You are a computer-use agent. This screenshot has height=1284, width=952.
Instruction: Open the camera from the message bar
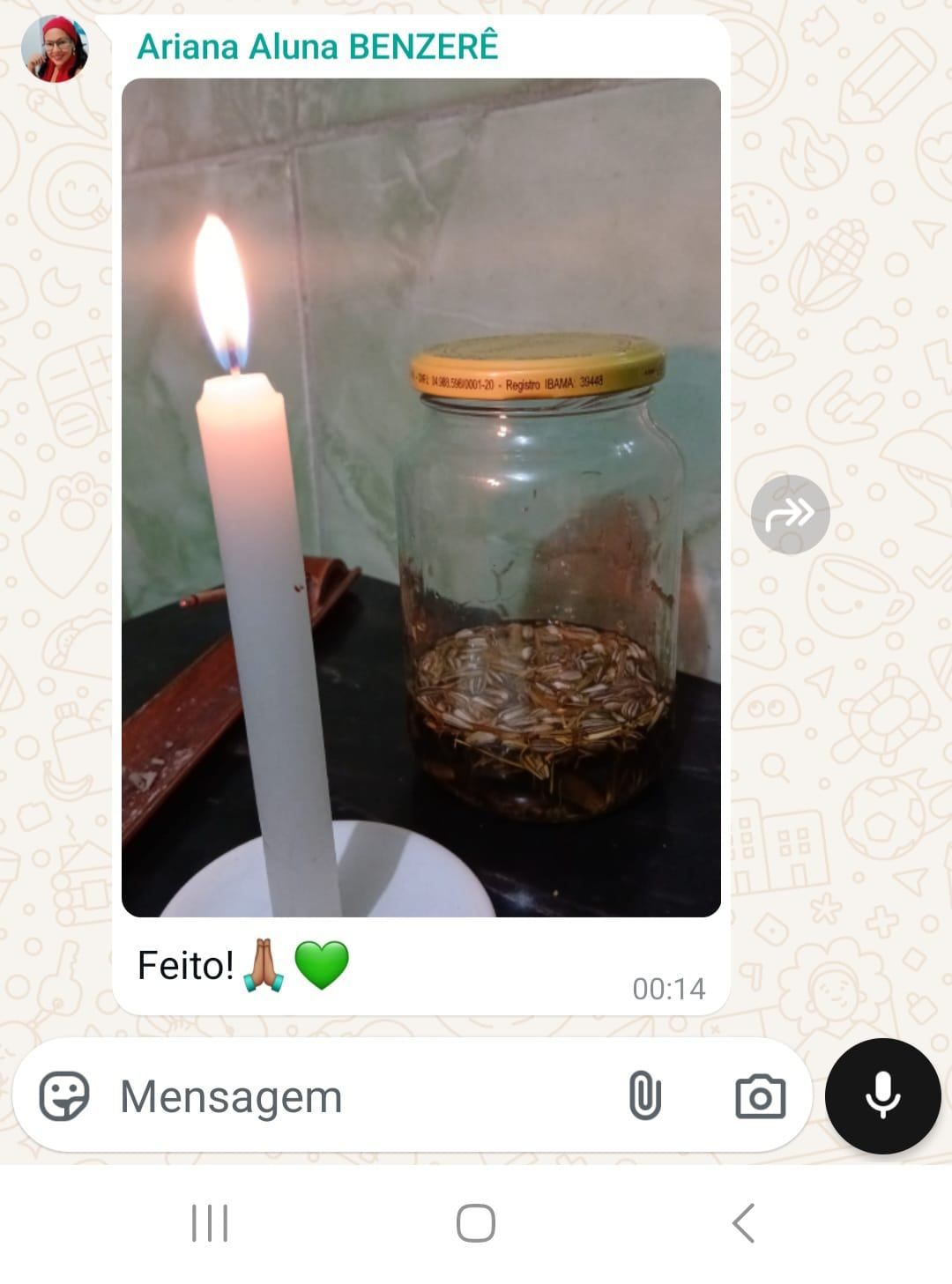(x=760, y=1096)
